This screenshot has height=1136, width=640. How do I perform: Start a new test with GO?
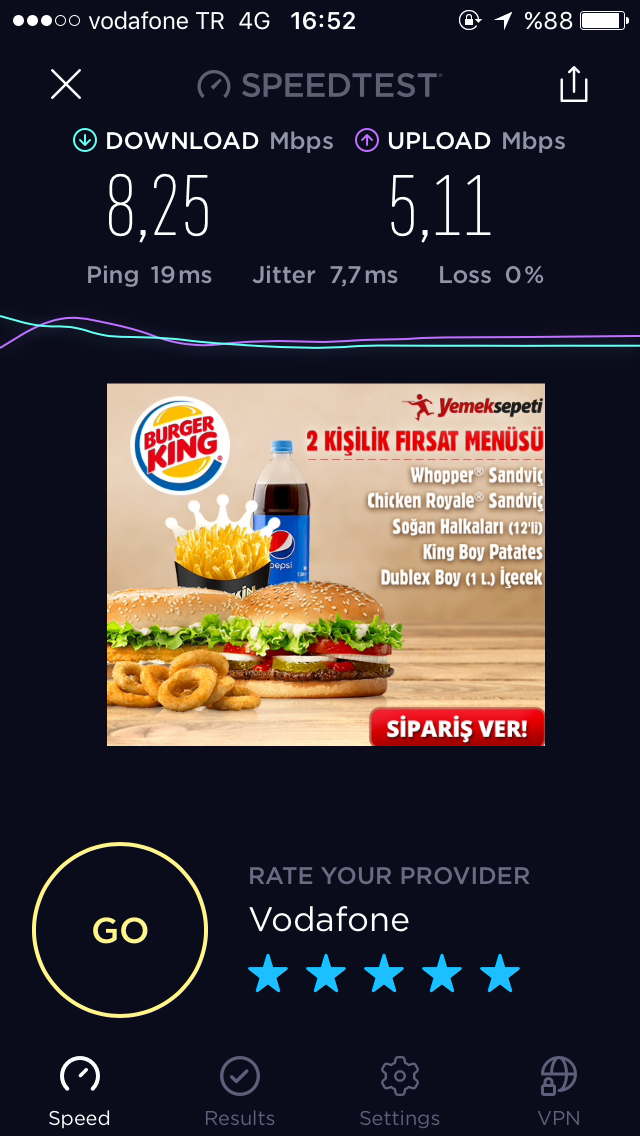click(120, 930)
